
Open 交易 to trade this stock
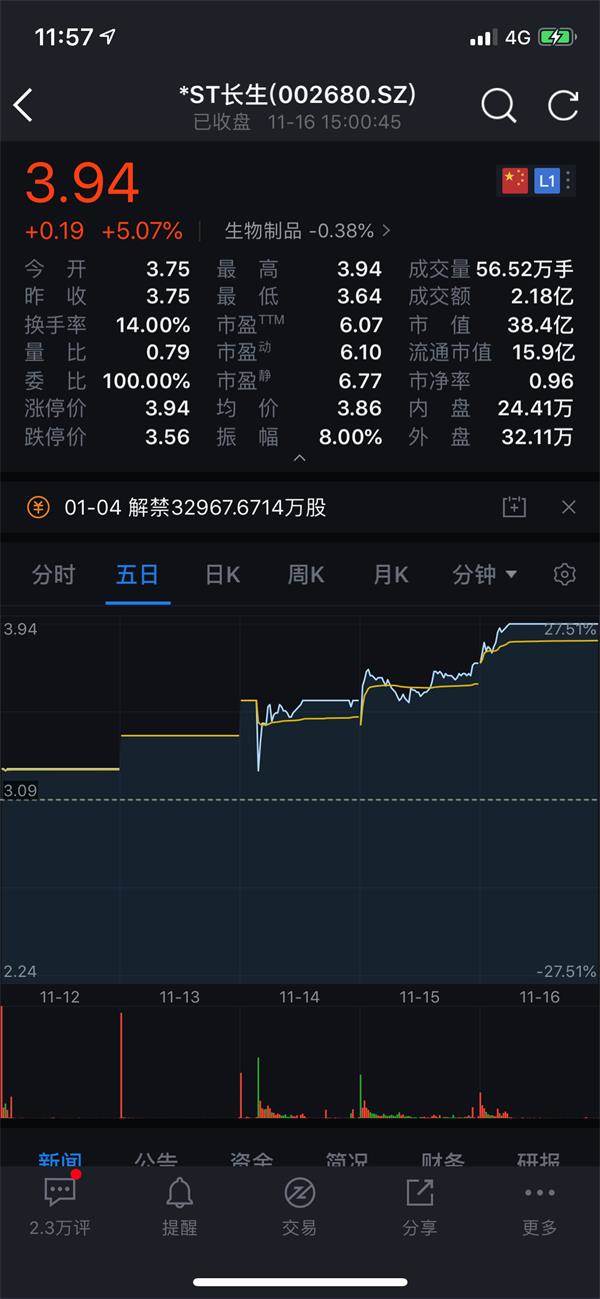[x=300, y=1206]
